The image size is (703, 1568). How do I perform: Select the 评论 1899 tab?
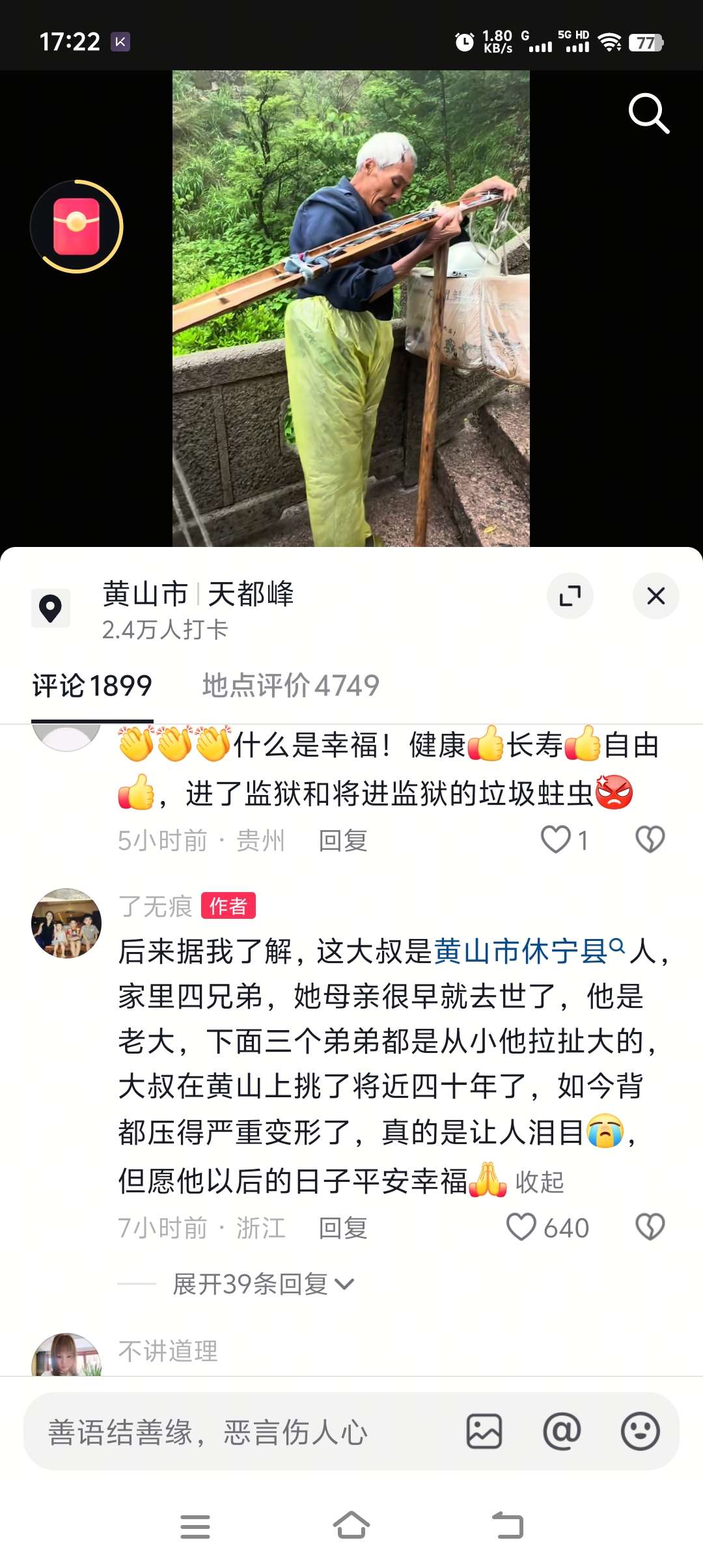[92, 686]
